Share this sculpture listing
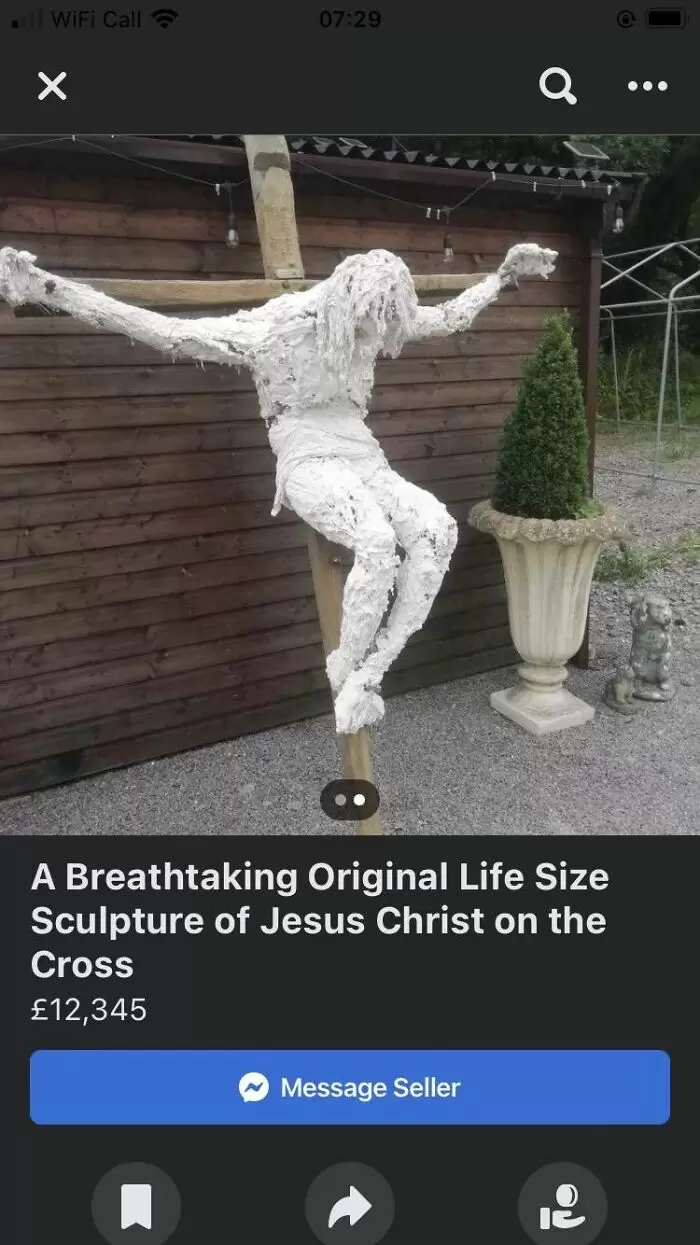 (350, 1208)
